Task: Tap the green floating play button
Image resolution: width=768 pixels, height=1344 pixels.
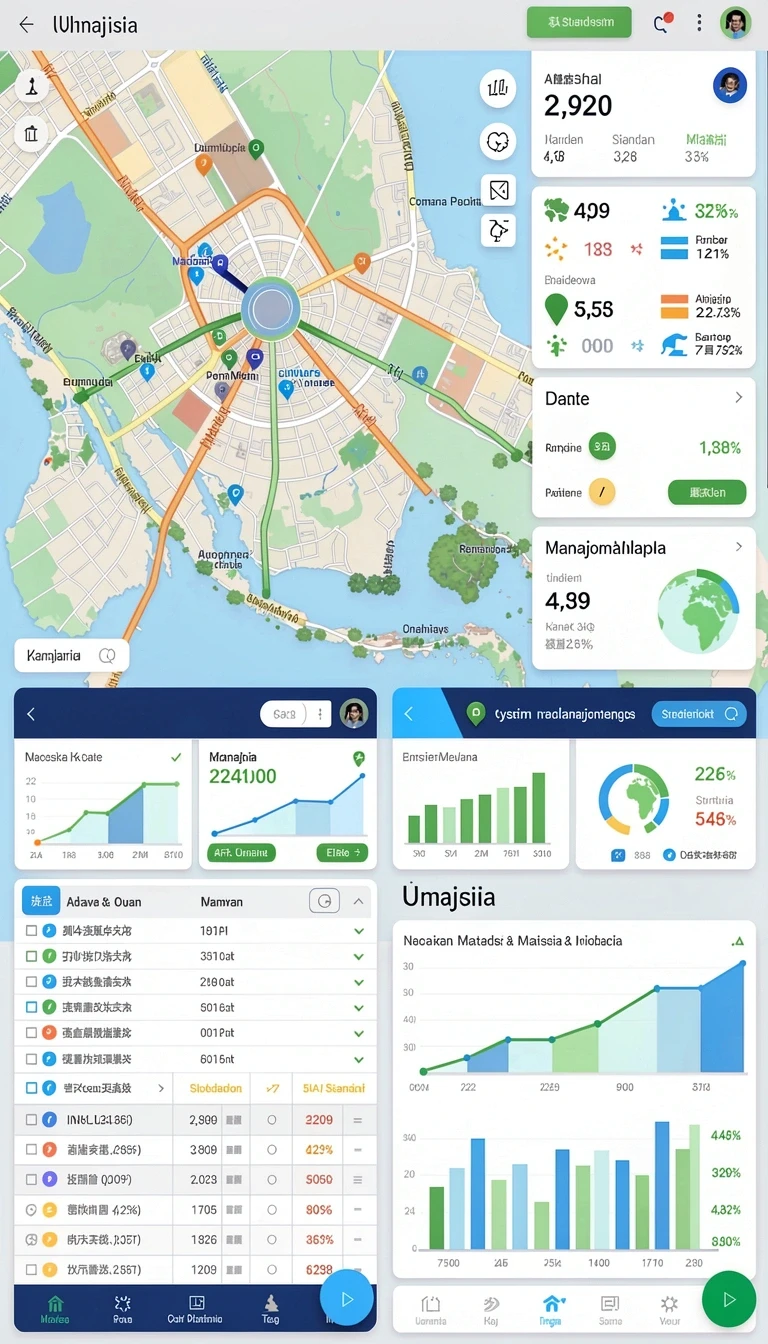Action: (729, 1299)
